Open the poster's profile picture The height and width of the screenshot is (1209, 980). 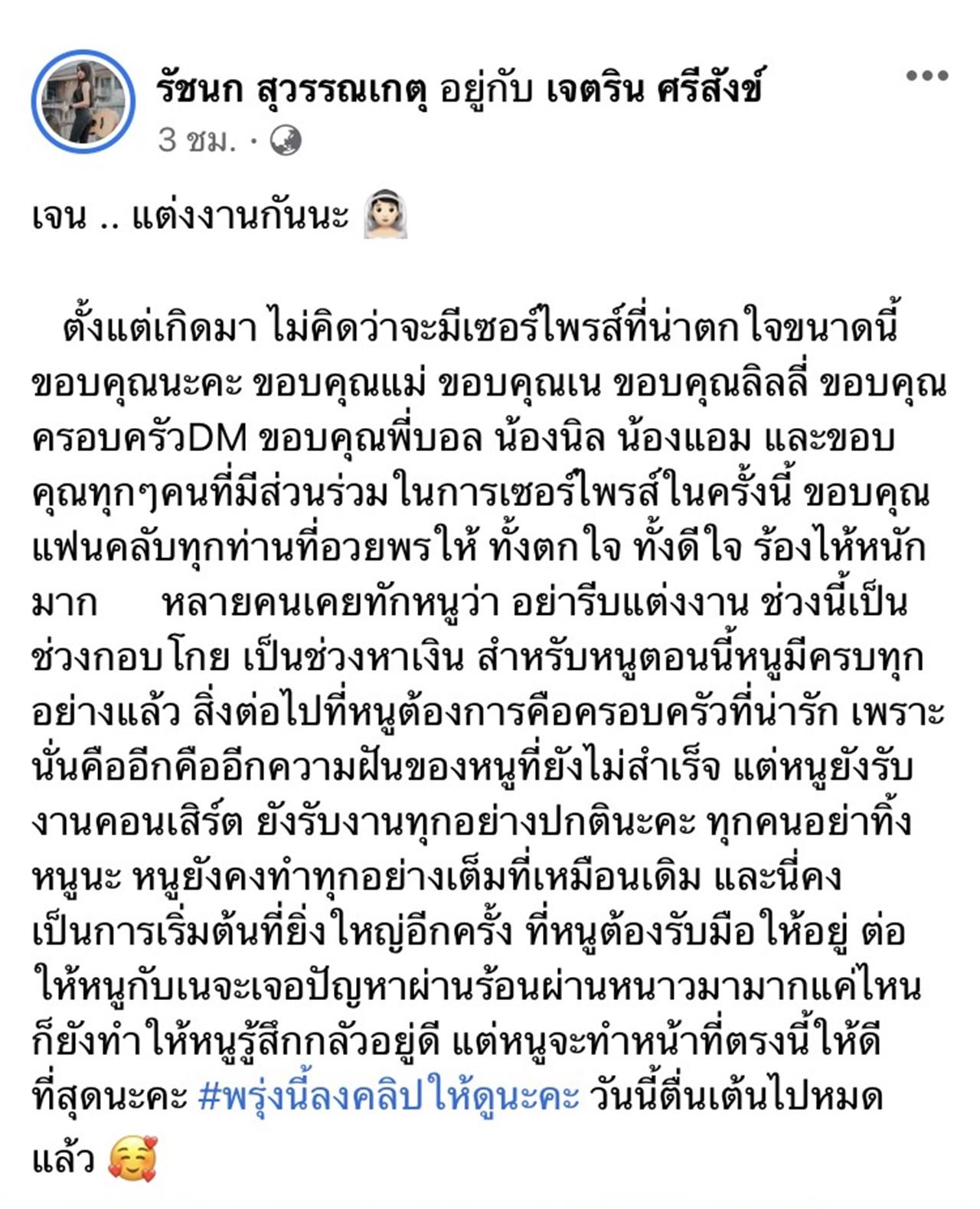pos(83,102)
